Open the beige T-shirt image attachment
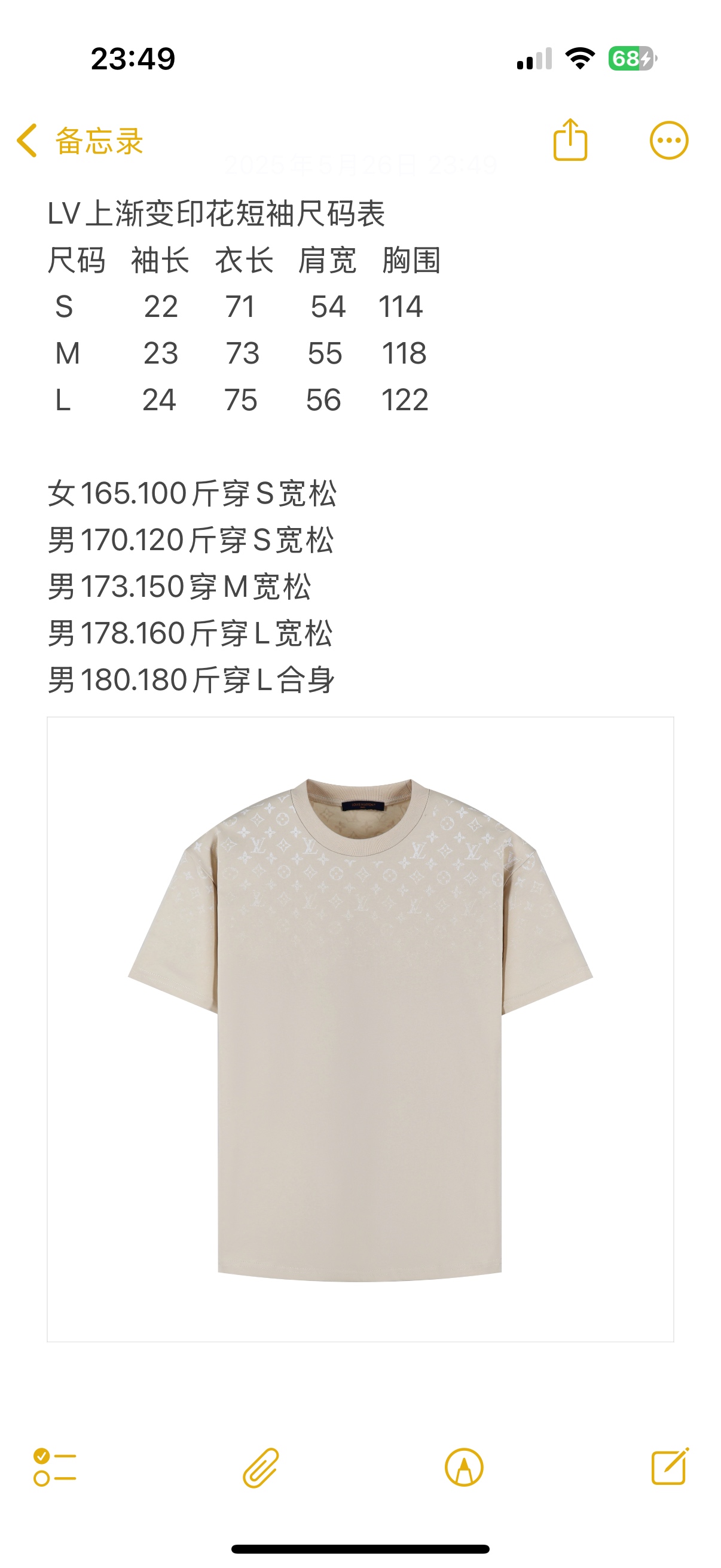The image size is (721, 1568). click(x=360, y=1029)
